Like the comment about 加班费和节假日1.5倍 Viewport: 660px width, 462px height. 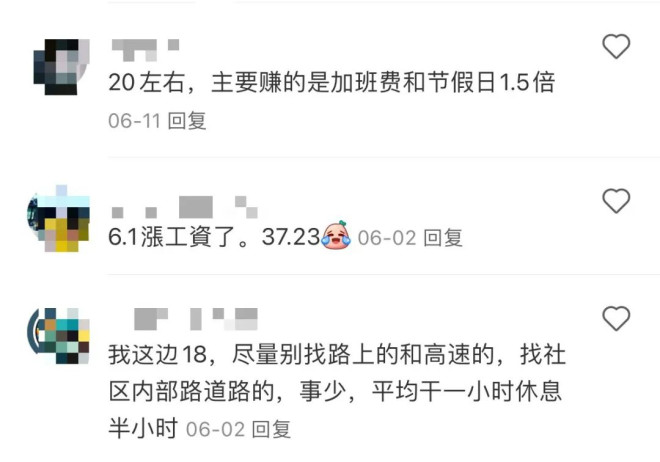pyautogui.click(x=617, y=45)
